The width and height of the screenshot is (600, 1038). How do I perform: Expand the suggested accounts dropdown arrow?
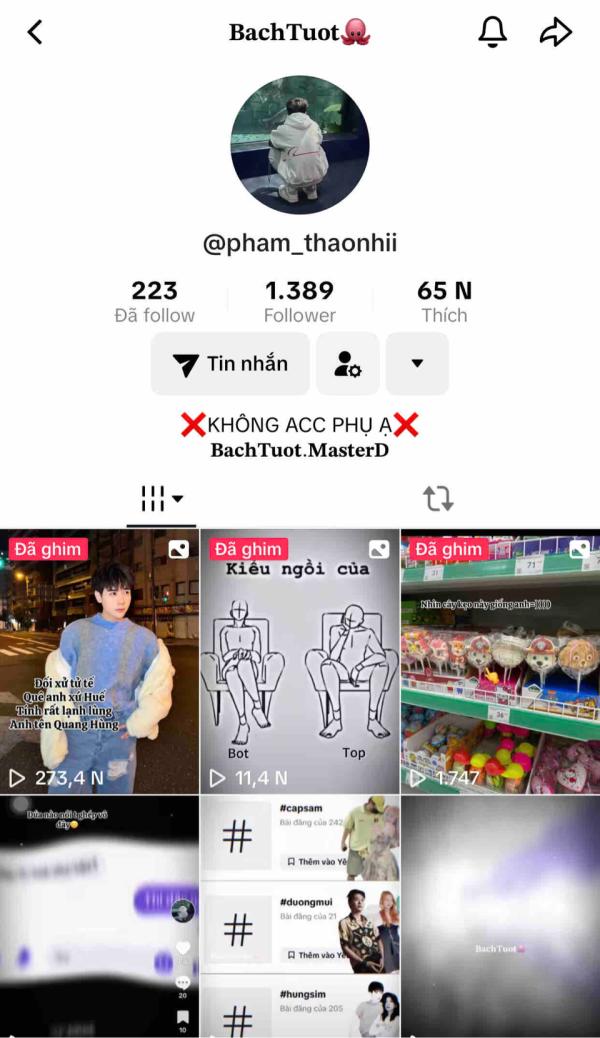tap(417, 364)
